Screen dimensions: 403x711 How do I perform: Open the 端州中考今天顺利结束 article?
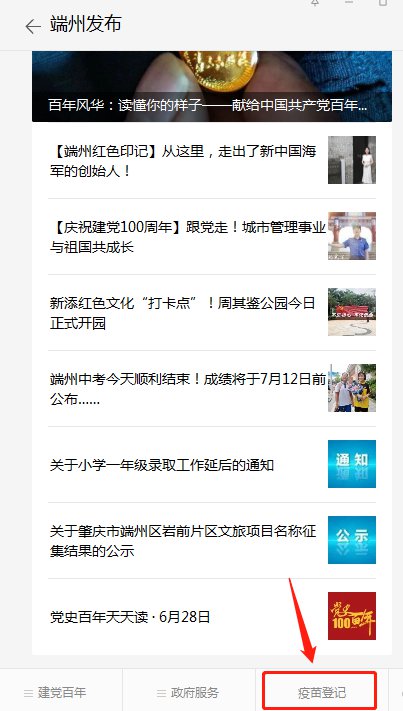[x=212, y=389]
